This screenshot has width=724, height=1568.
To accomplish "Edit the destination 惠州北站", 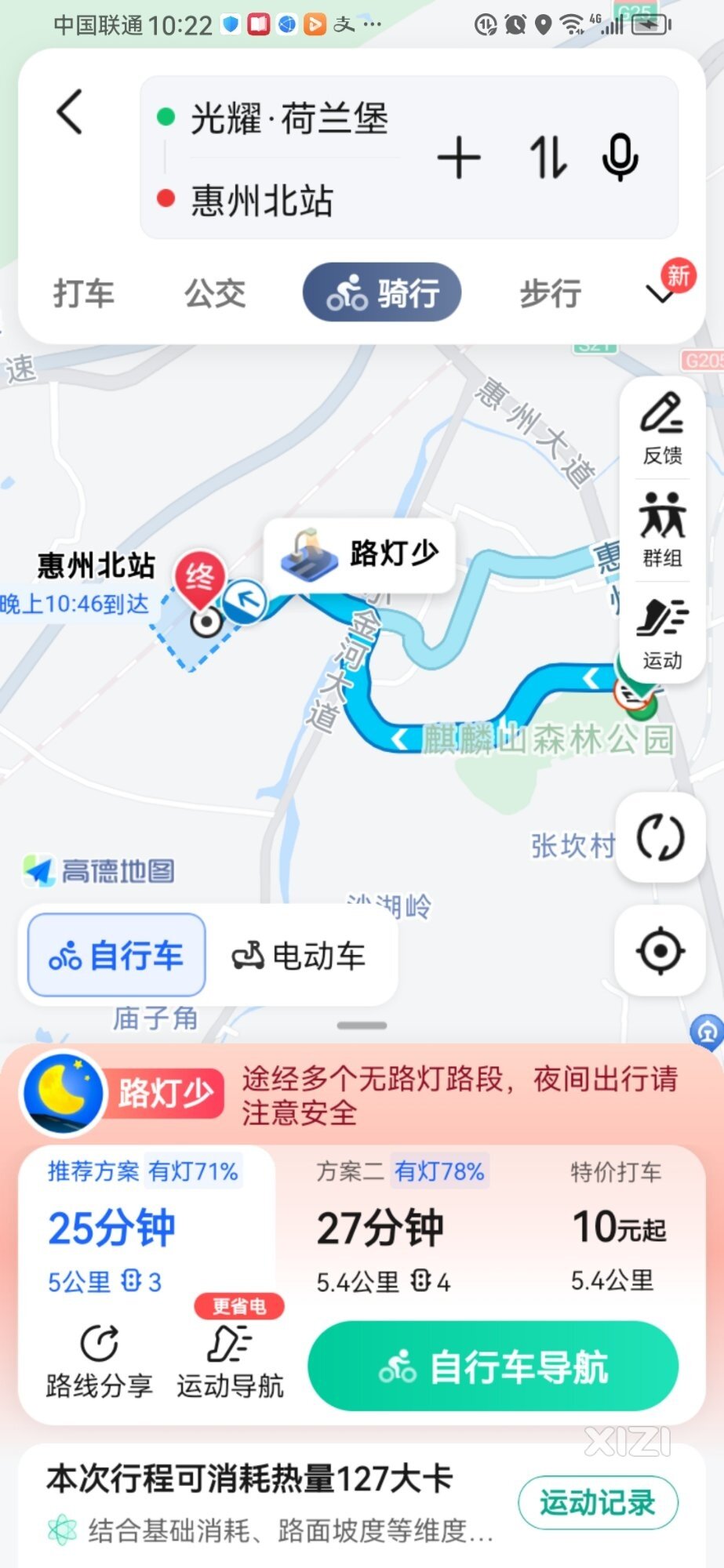I will (x=263, y=200).
